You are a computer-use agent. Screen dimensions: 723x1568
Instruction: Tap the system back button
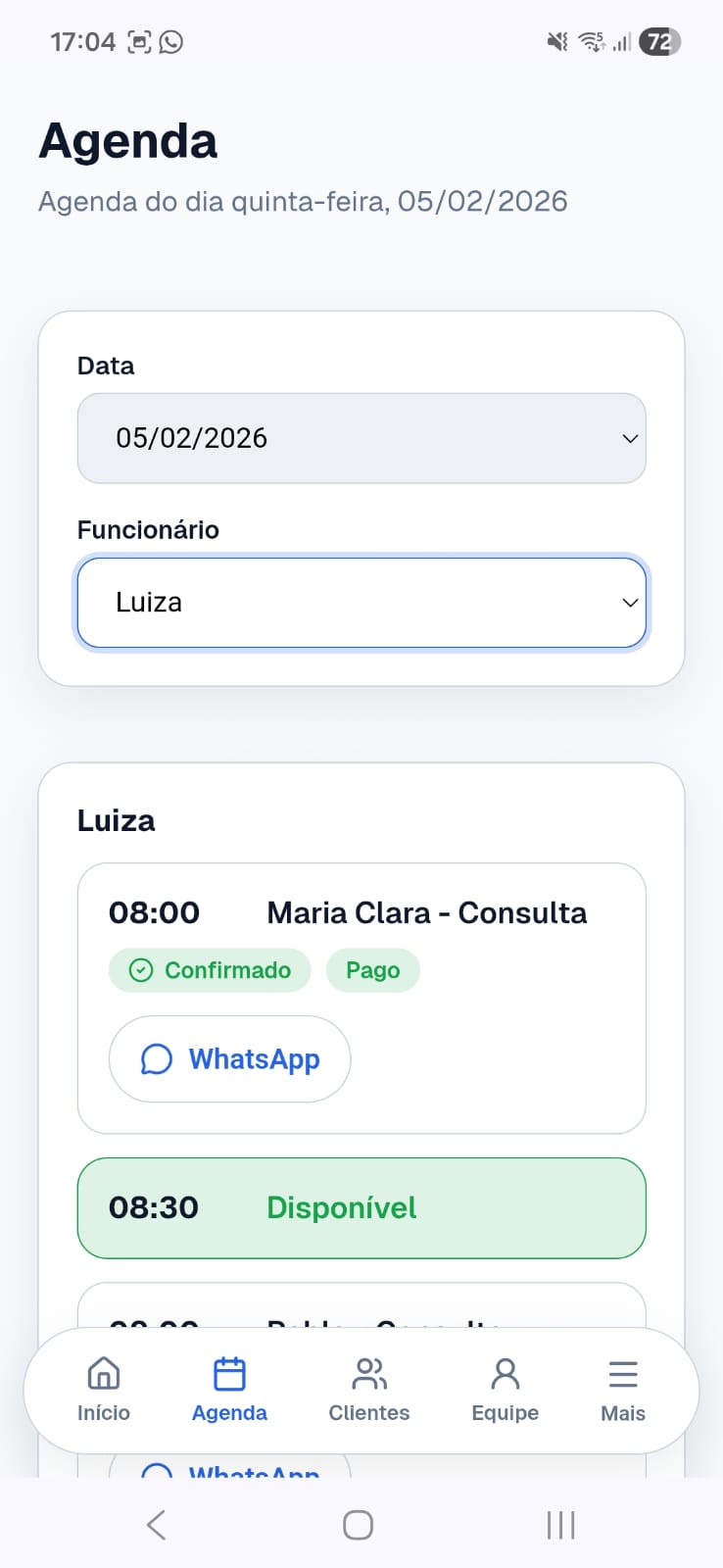point(157,1525)
